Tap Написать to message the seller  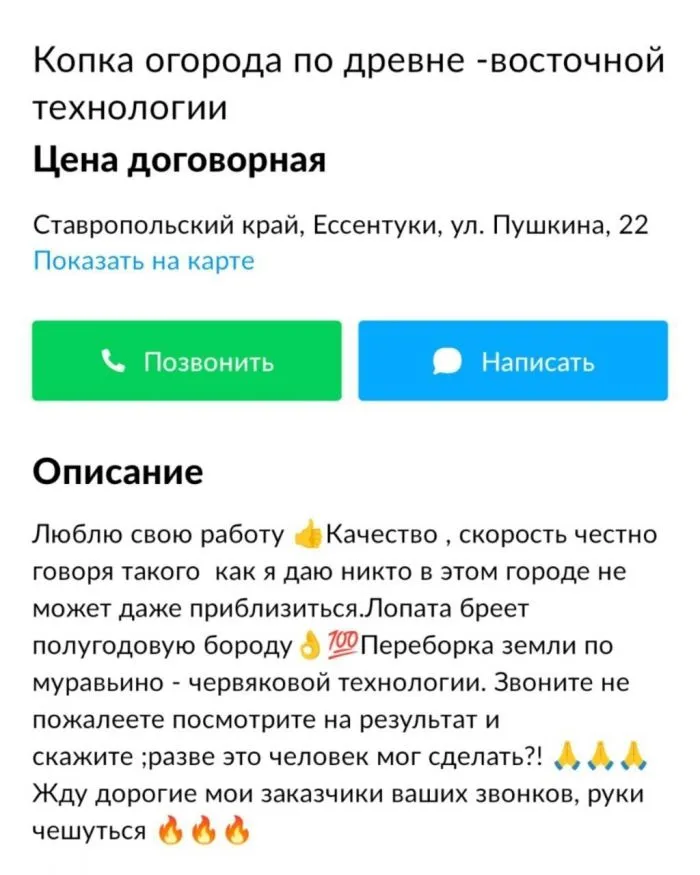tap(513, 361)
